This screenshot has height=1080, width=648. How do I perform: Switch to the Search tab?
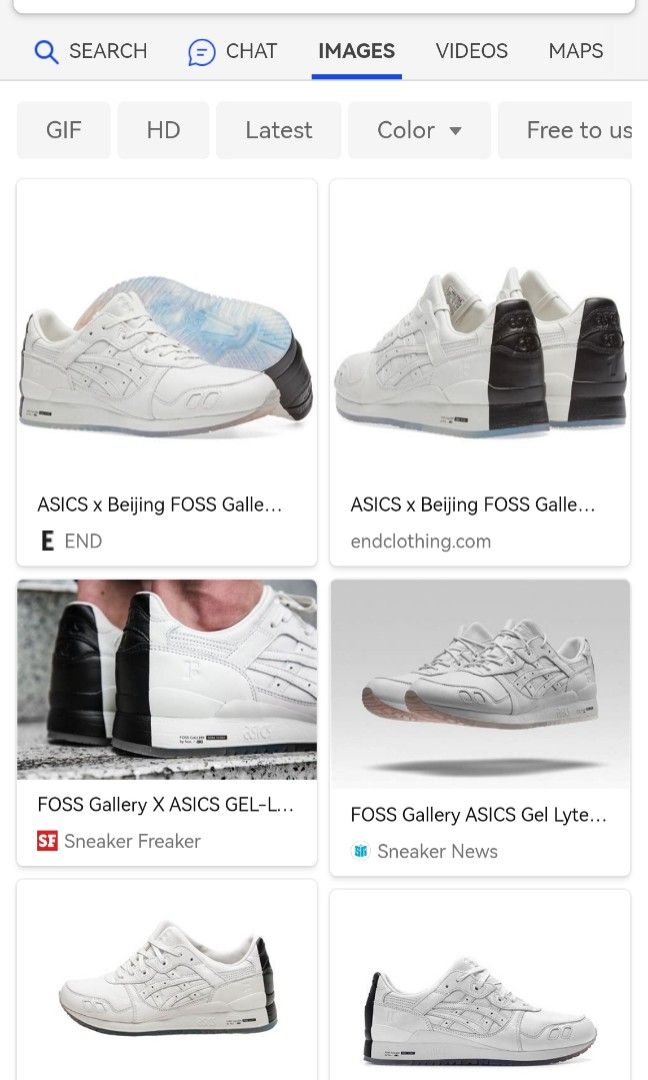point(90,51)
